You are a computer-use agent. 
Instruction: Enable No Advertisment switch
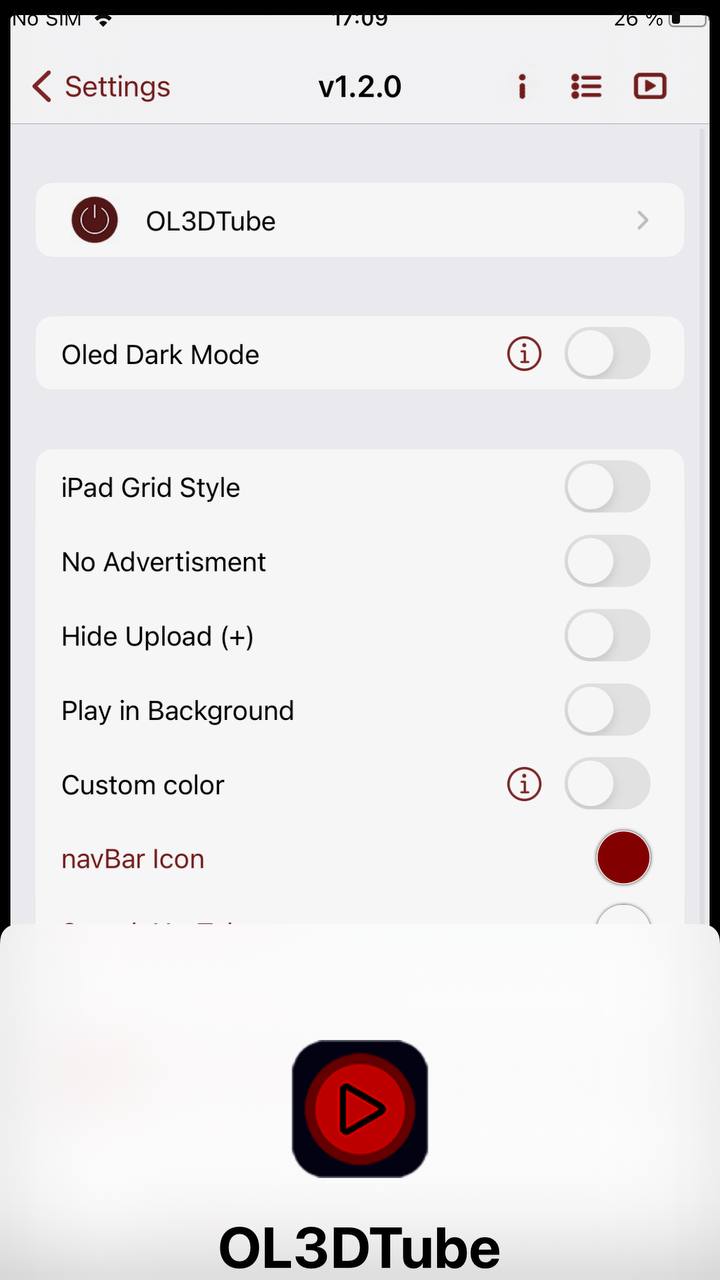607,561
